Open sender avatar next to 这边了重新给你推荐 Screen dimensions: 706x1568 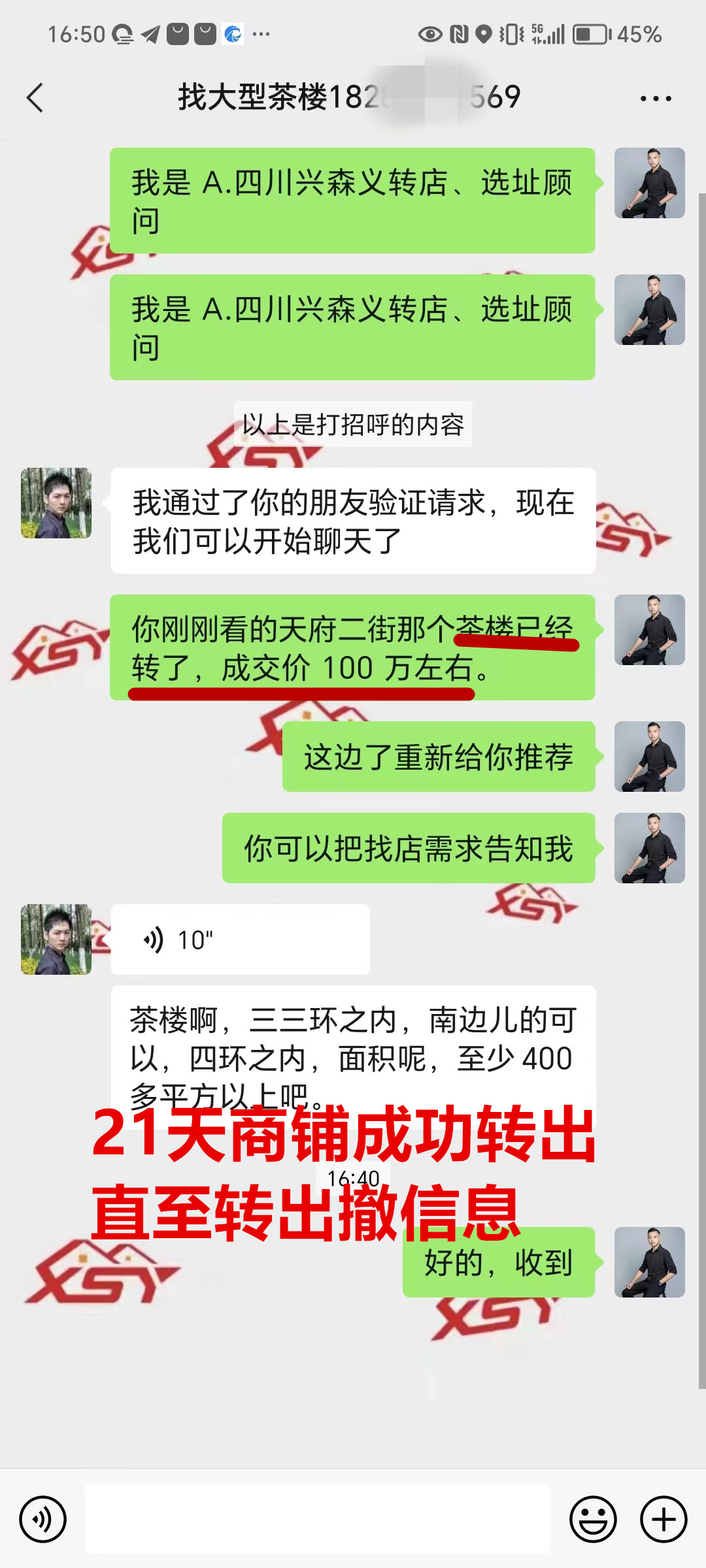pyautogui.click(x=649, y=757)
